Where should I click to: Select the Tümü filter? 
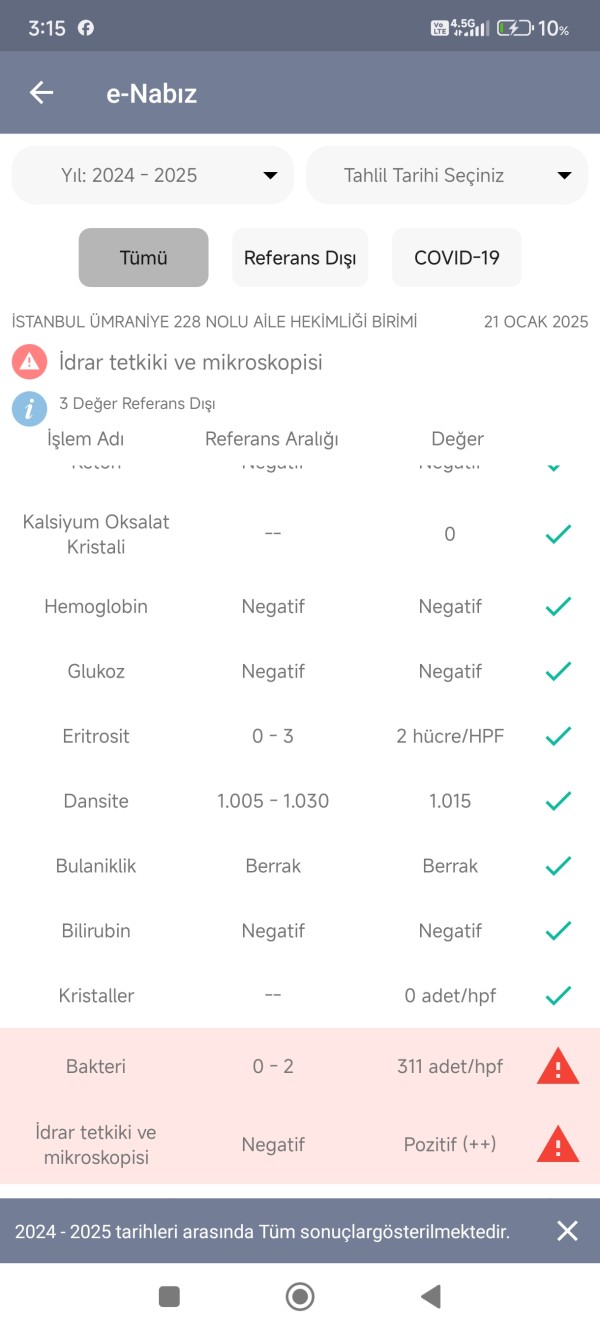point(143,257)
